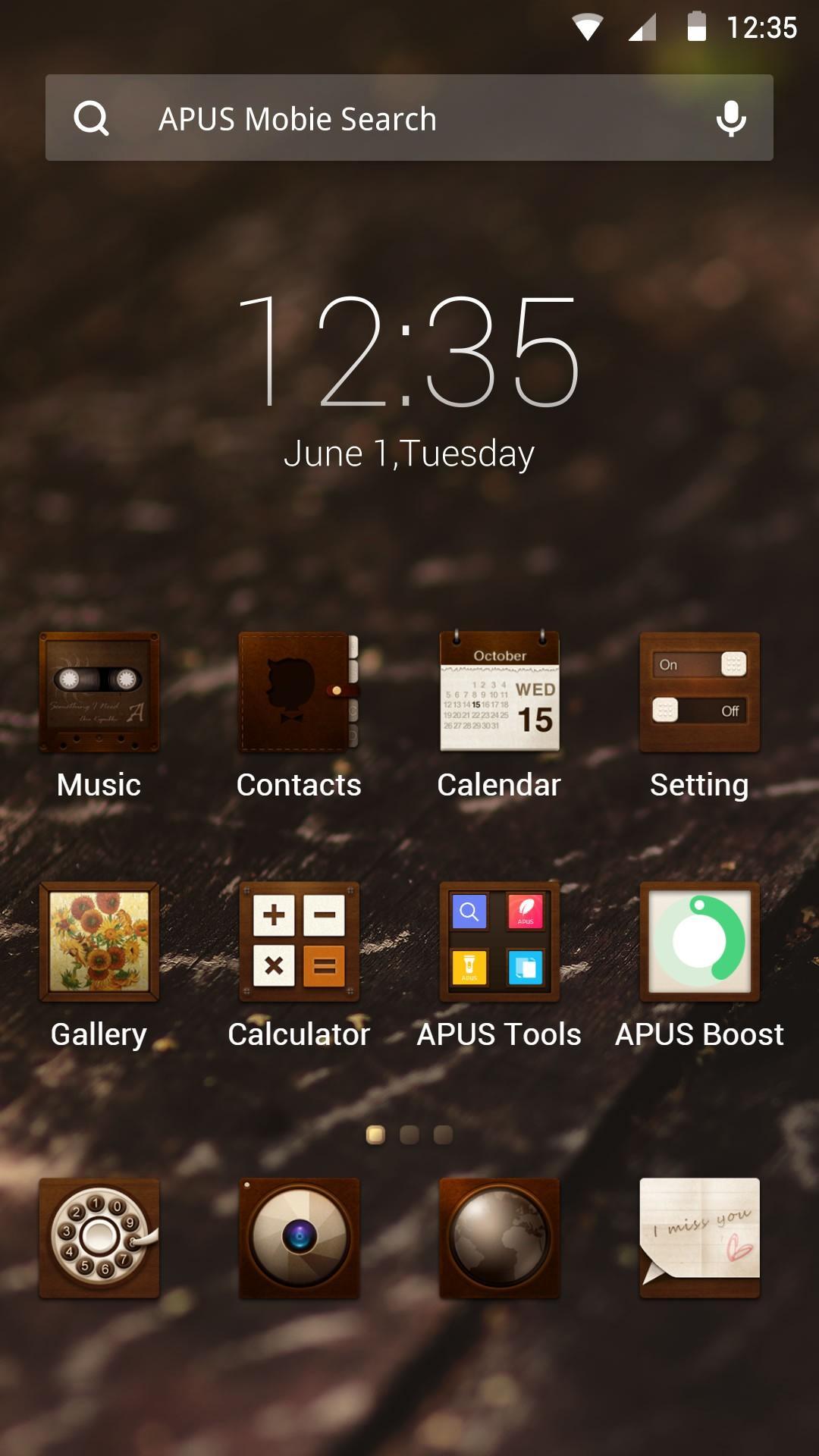The height and width of the screenshot is (1456, 819).
Task: Open the Setting app
Action: click(x=699, y=692)
